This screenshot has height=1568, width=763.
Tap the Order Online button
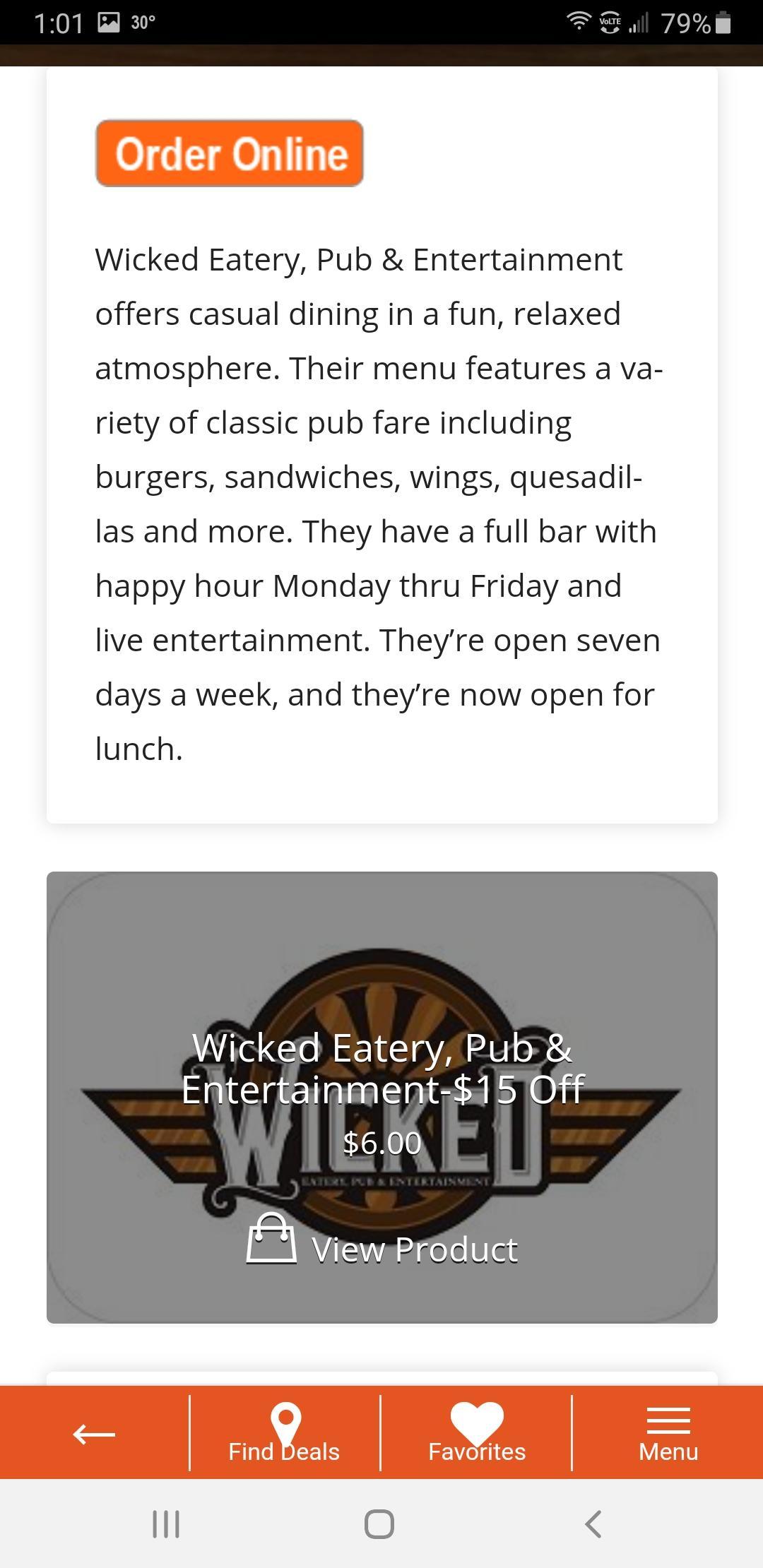(x=230, y=153)
